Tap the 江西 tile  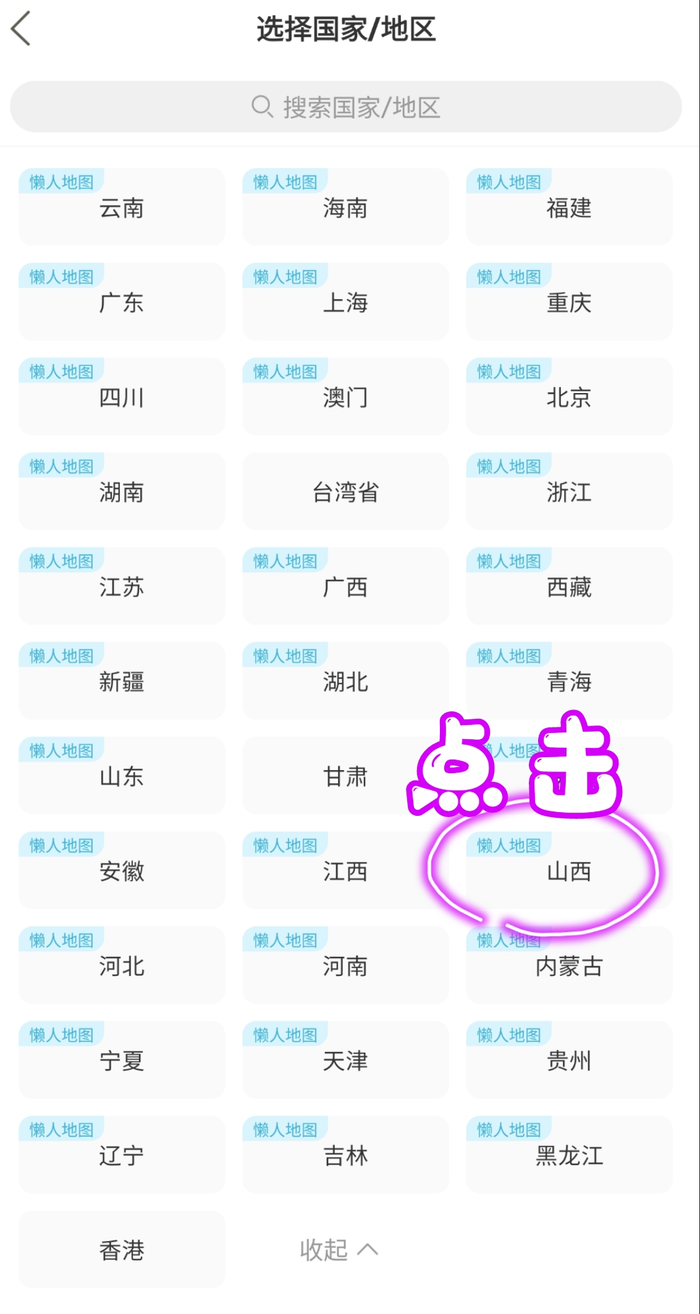[x=345, y=871]
